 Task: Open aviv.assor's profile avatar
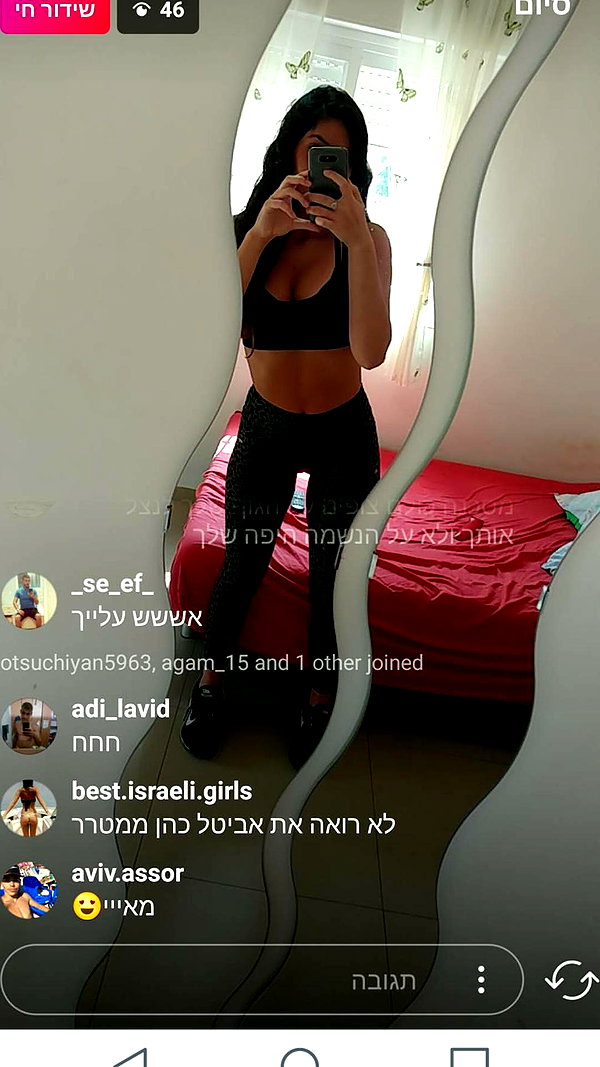pyautogui.click(x=29, y=891)
